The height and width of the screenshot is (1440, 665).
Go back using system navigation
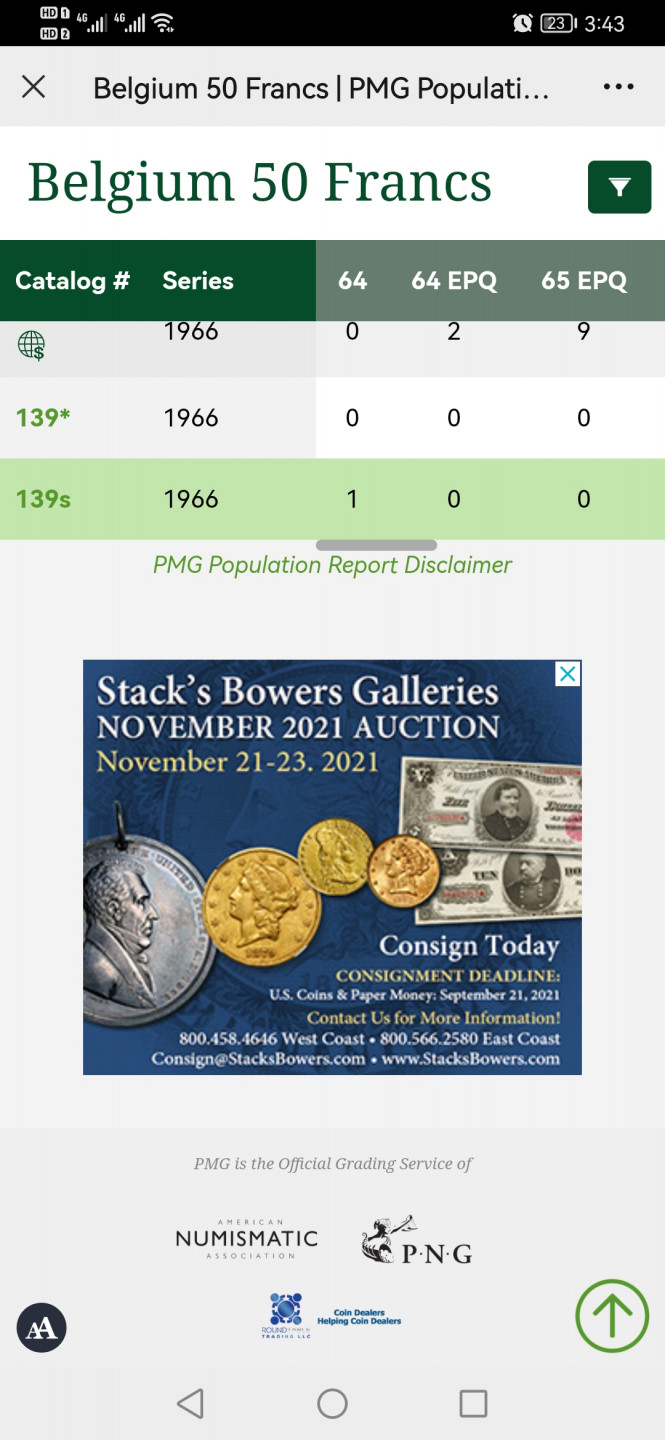coord(190,1403)
